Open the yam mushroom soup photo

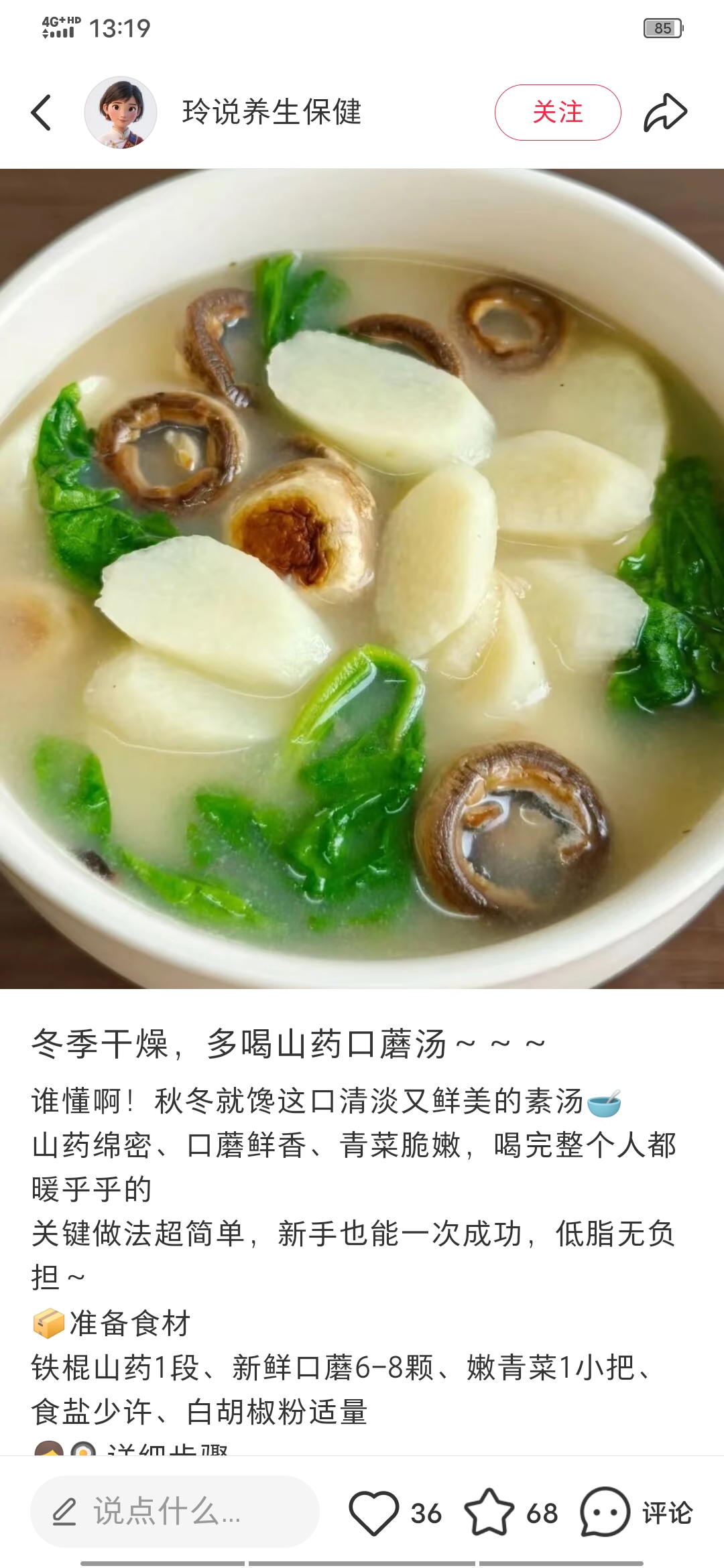[x=362, y=578]
